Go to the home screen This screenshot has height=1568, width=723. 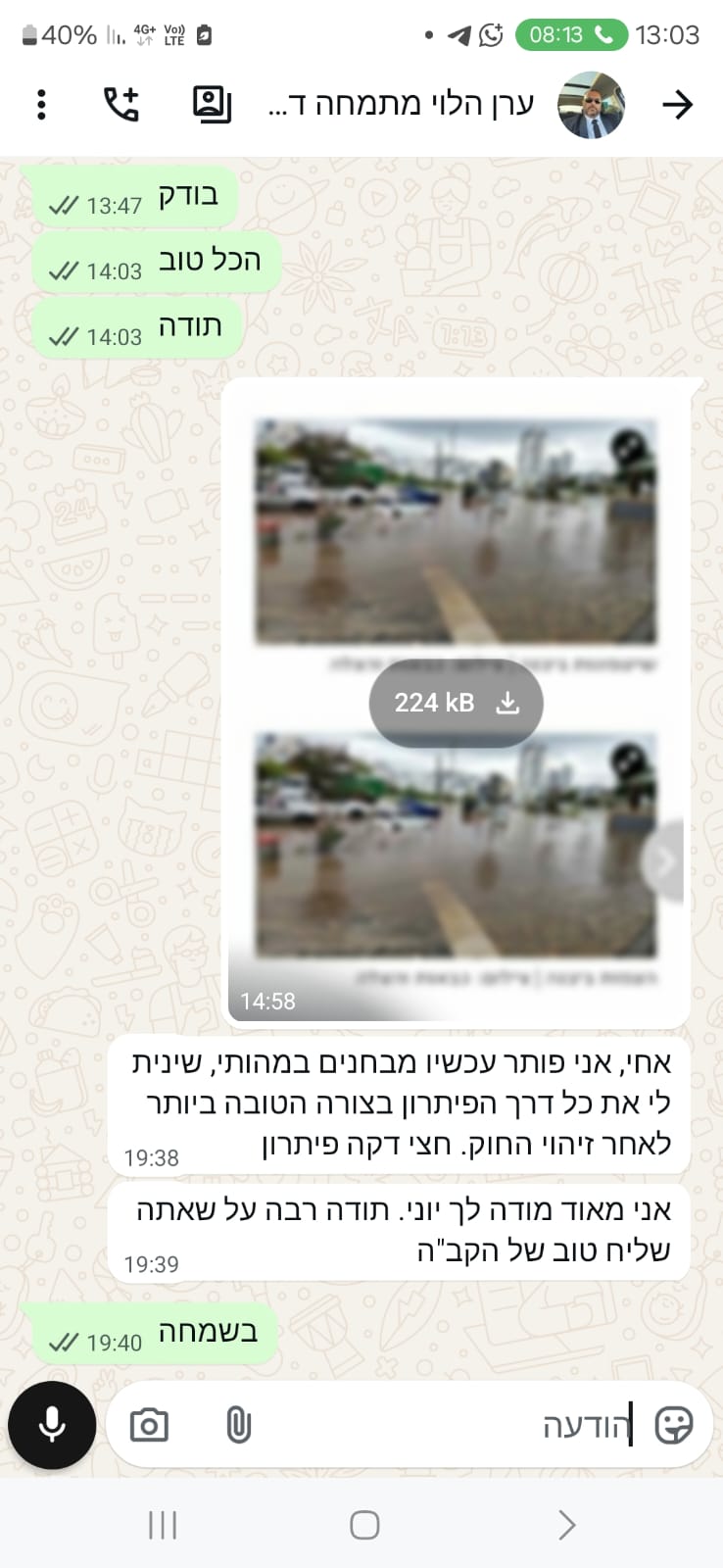(364, 1525)
